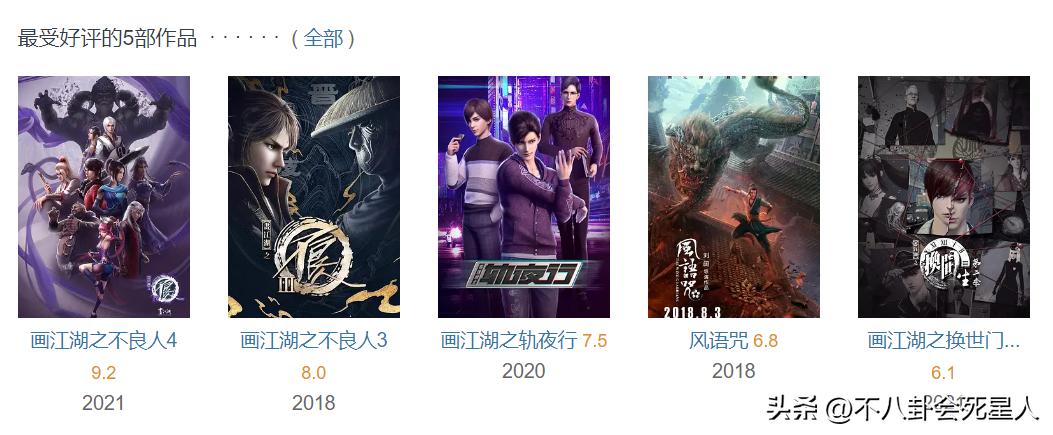Open the 全部 link for all works
The height and width of the screenshot is (435, 1053).
[x=323, y=39]
